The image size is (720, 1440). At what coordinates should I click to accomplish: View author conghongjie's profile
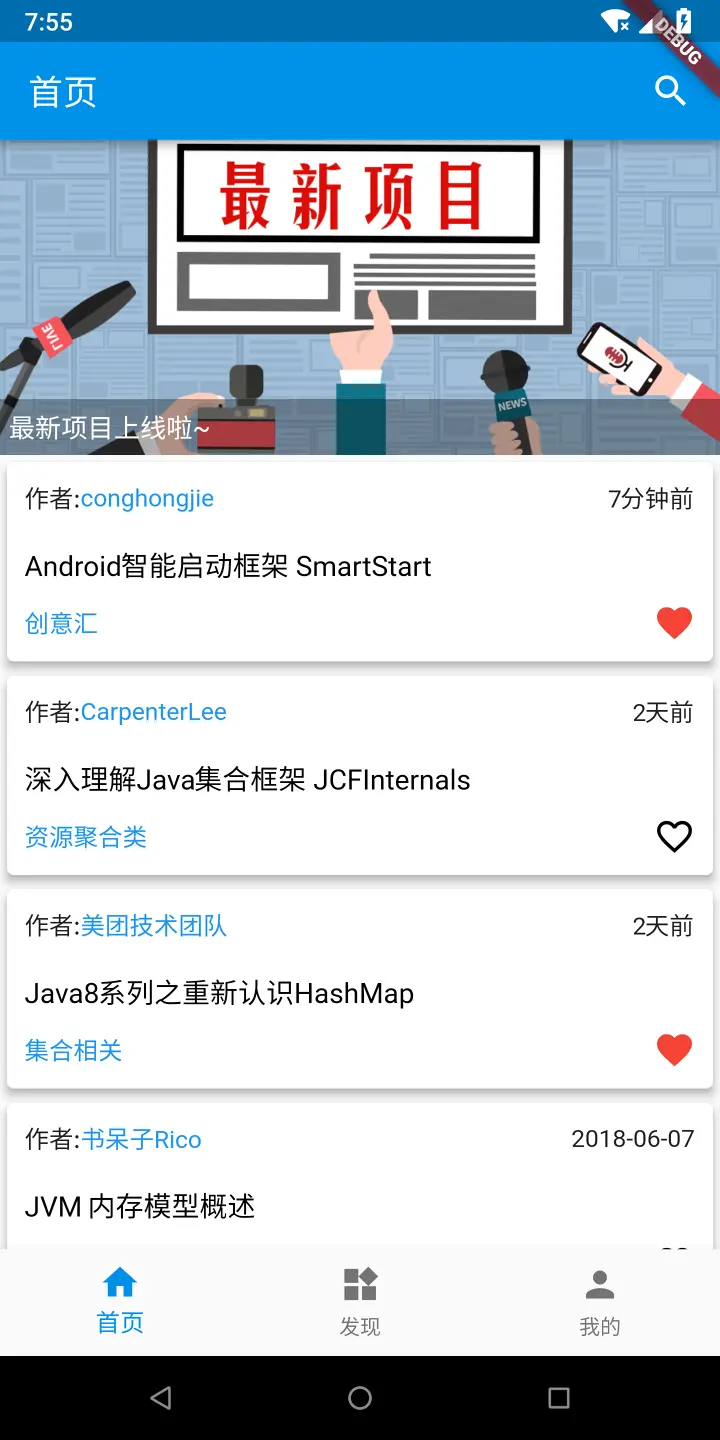click(x=147, y=499)
